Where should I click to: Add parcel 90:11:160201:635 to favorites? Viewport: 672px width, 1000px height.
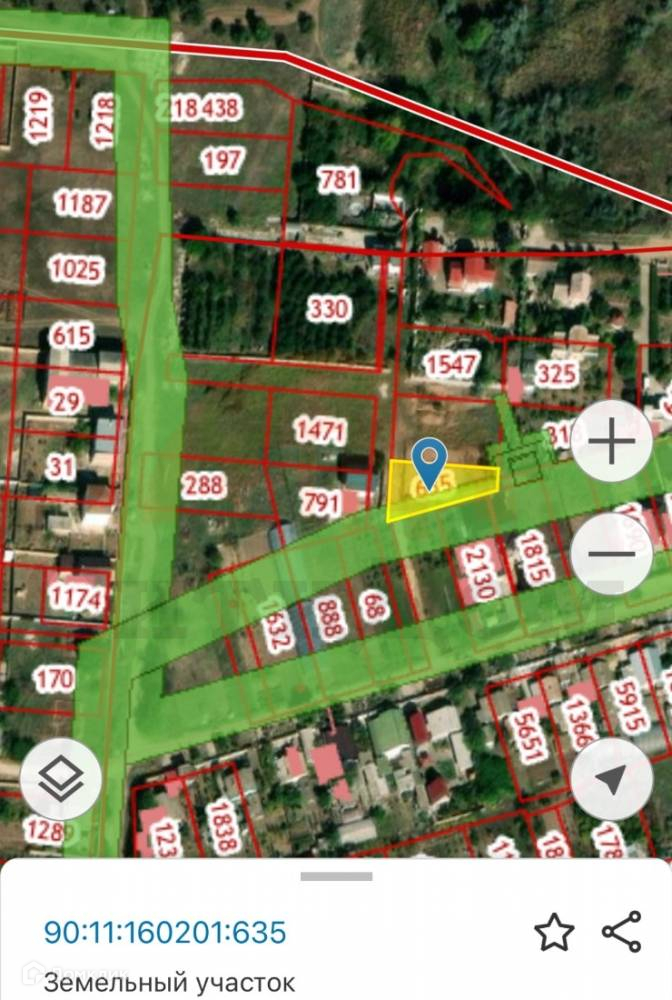554,932
